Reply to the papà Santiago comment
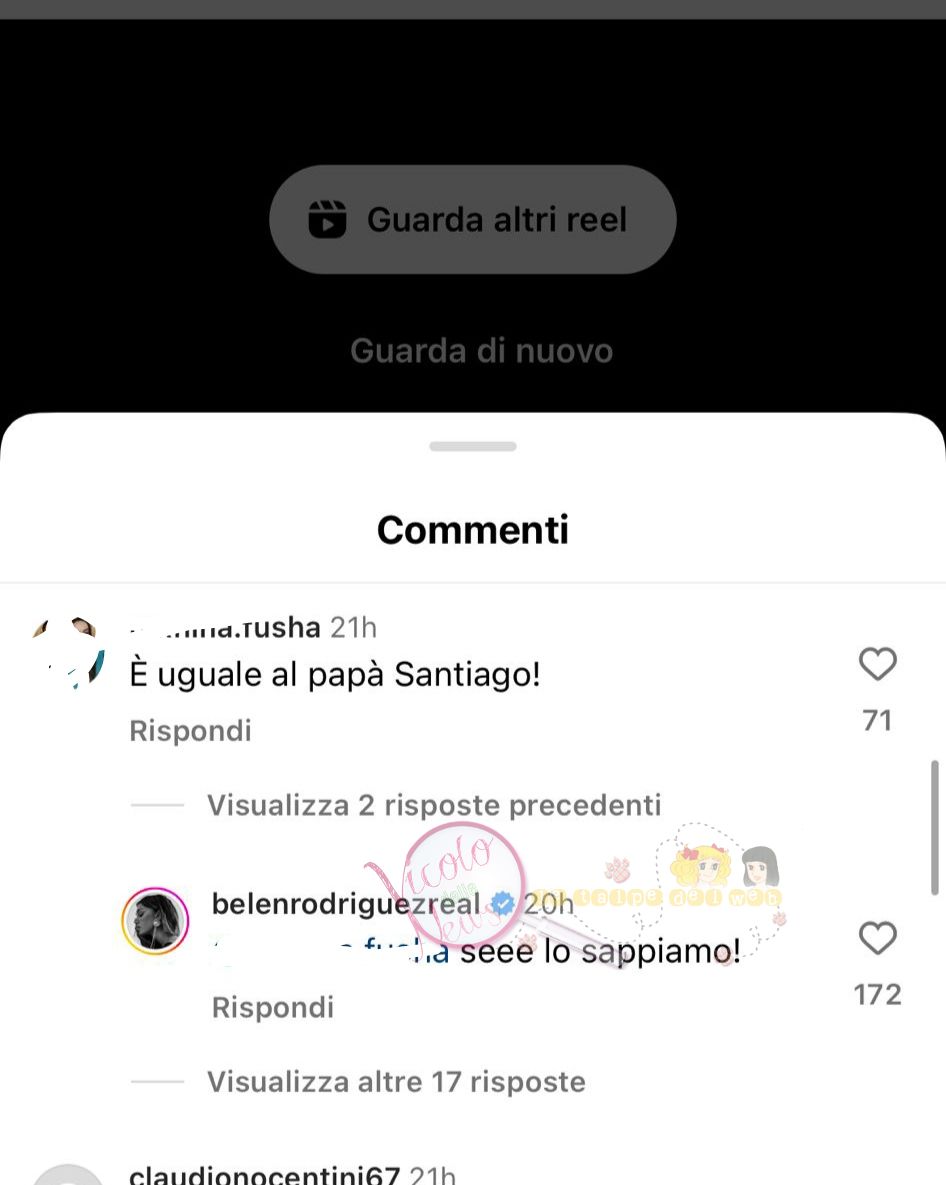 pyautogui.click(x=190, y=731)
